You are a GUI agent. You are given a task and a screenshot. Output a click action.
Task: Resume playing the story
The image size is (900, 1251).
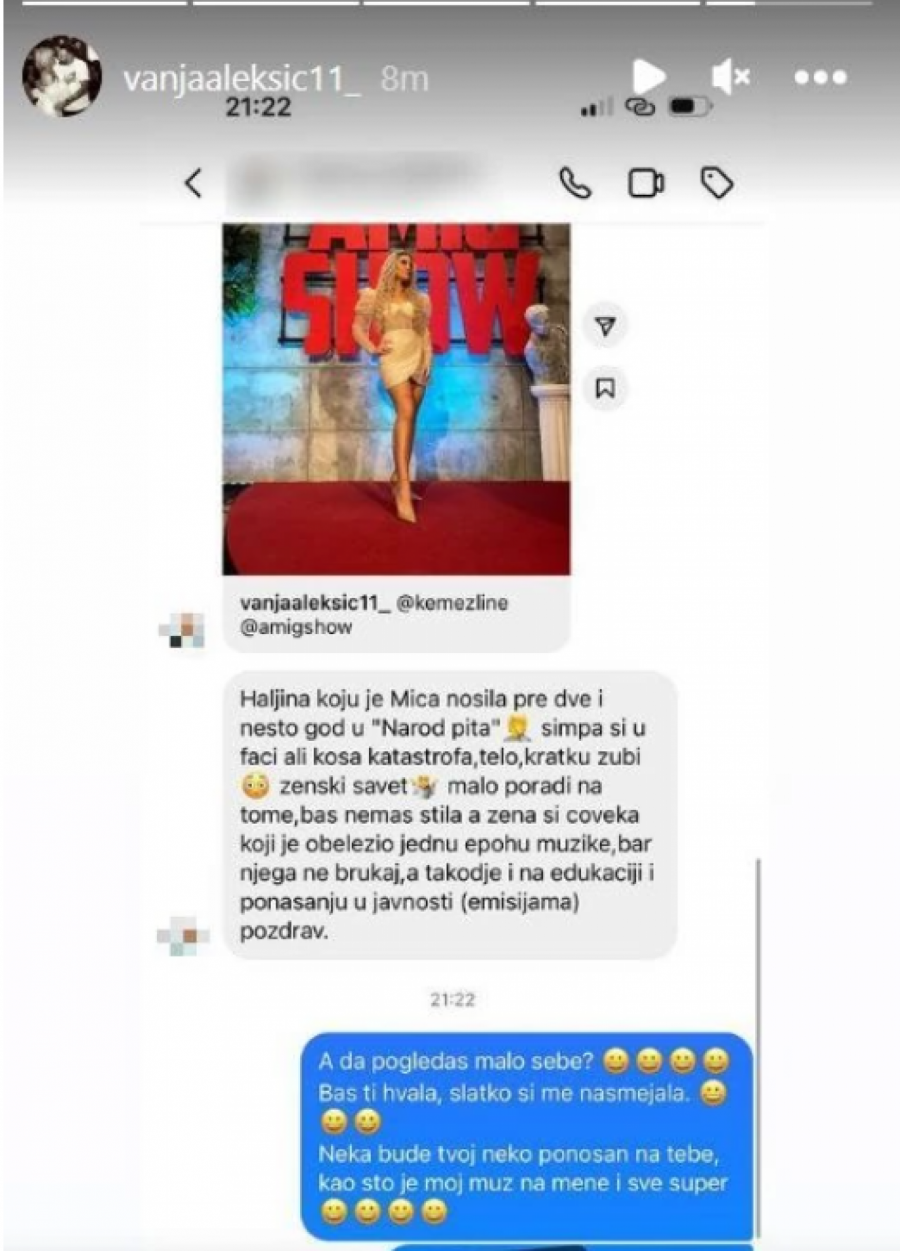pyautogui.click(x=649, y=76)
